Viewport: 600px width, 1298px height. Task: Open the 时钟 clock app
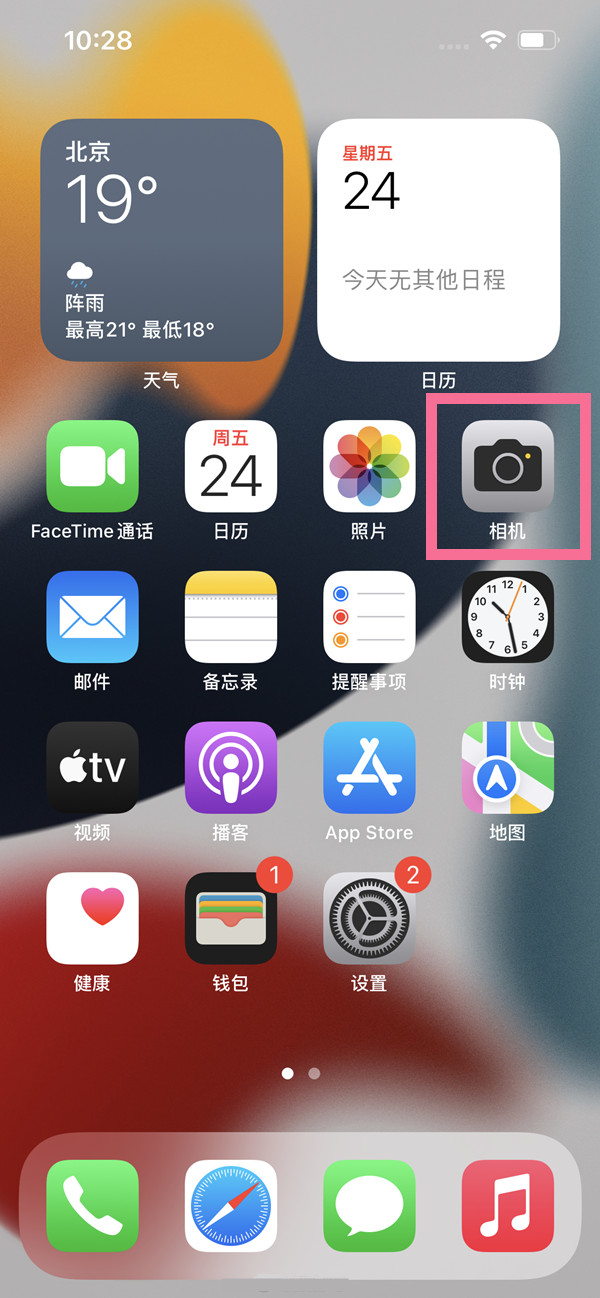507,617
